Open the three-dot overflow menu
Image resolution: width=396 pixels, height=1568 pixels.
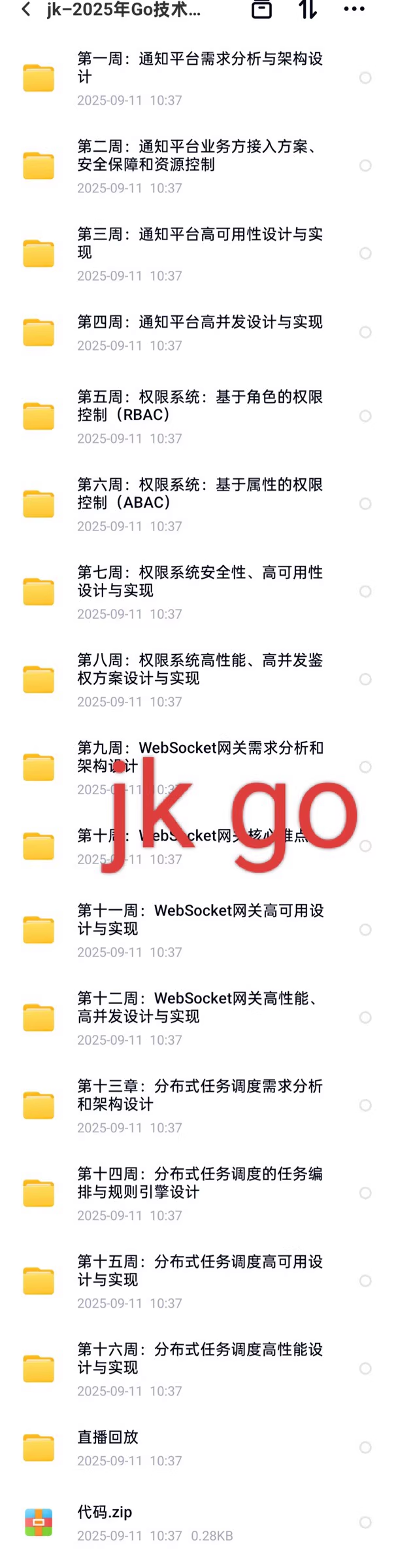click(x=354, y=9)
